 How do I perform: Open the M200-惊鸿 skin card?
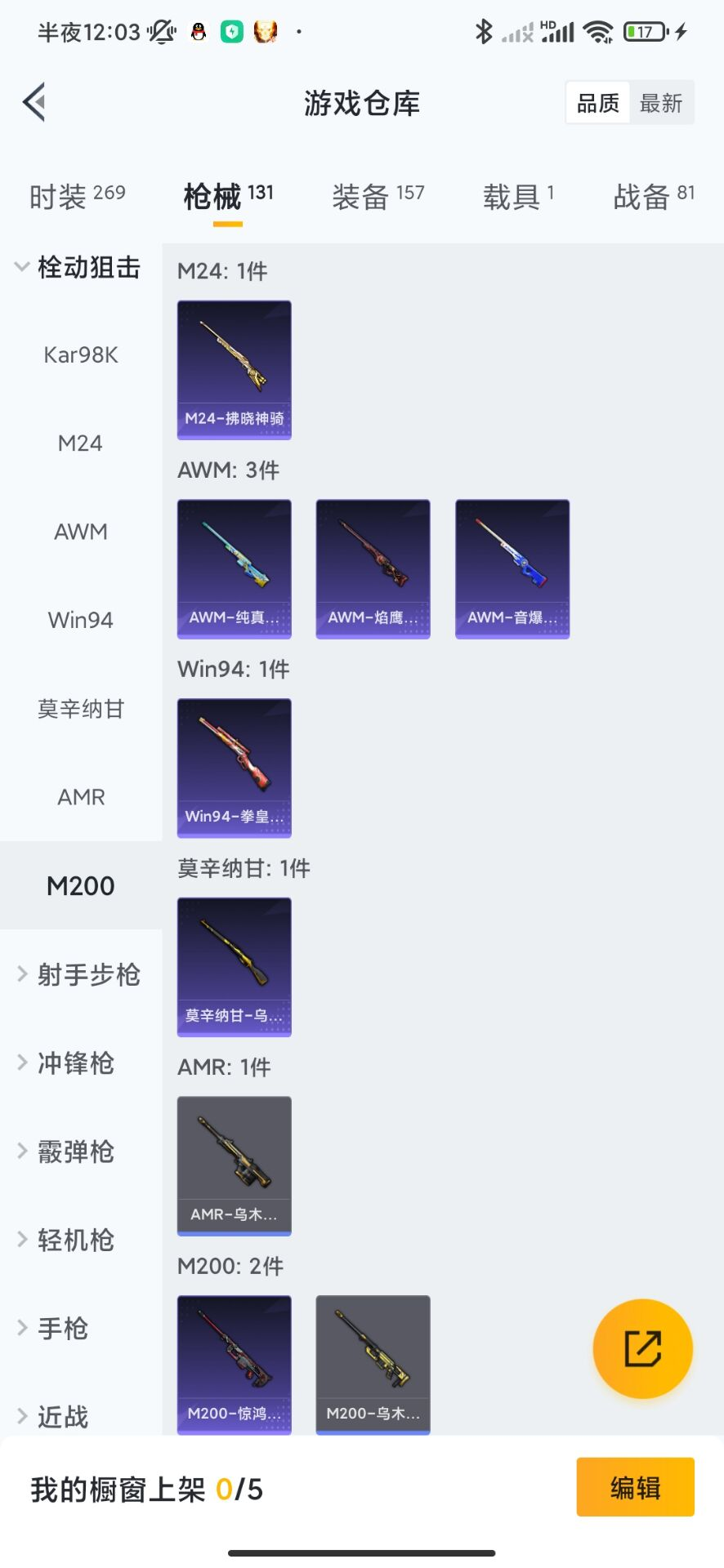235,1364
